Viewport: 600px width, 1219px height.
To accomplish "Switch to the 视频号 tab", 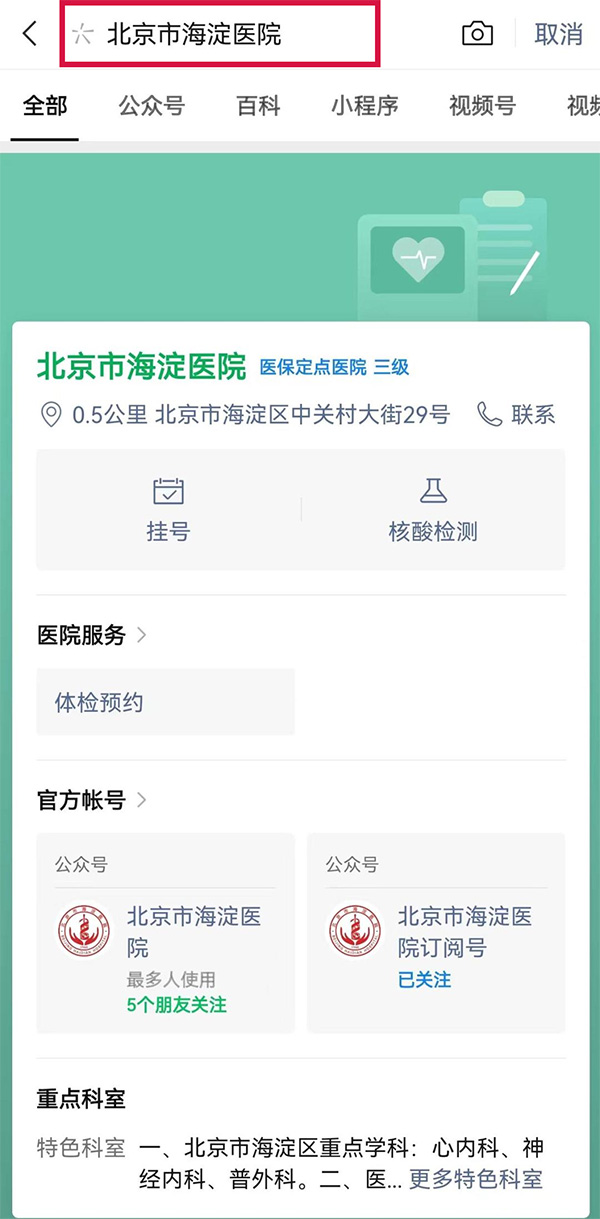I will point(482,106).
